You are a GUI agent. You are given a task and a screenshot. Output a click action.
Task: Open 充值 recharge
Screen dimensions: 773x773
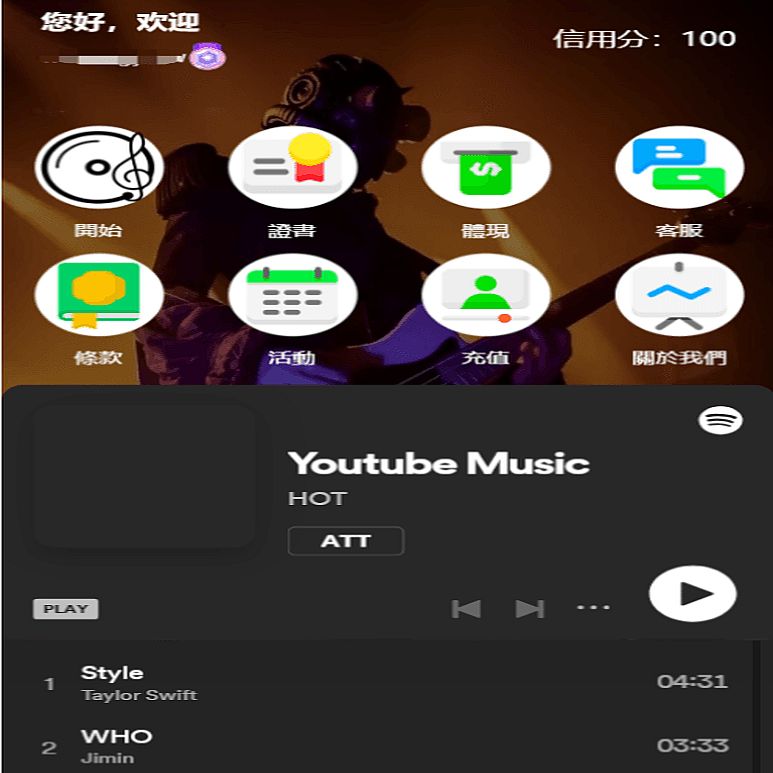click(x=485, y=296)
